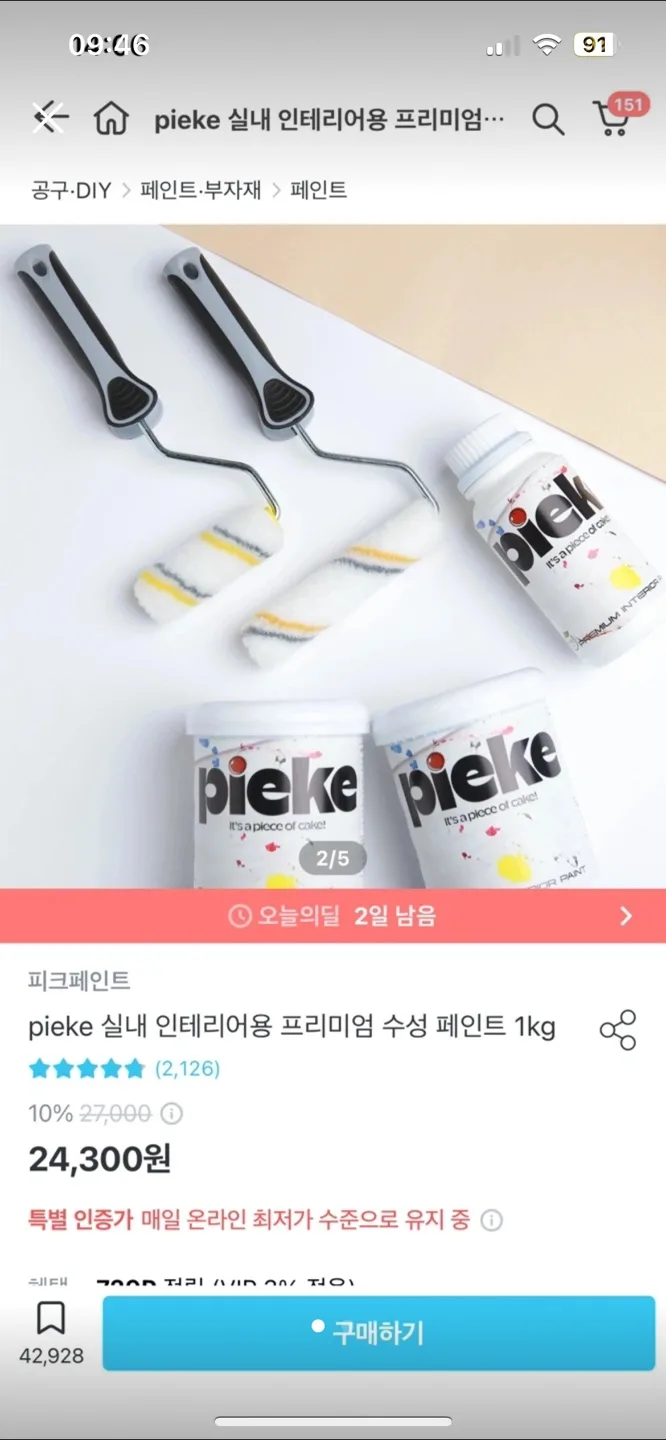Open the 오늘의딜 deal banner
Screen dimensions: 666x1440
[333, 916]
